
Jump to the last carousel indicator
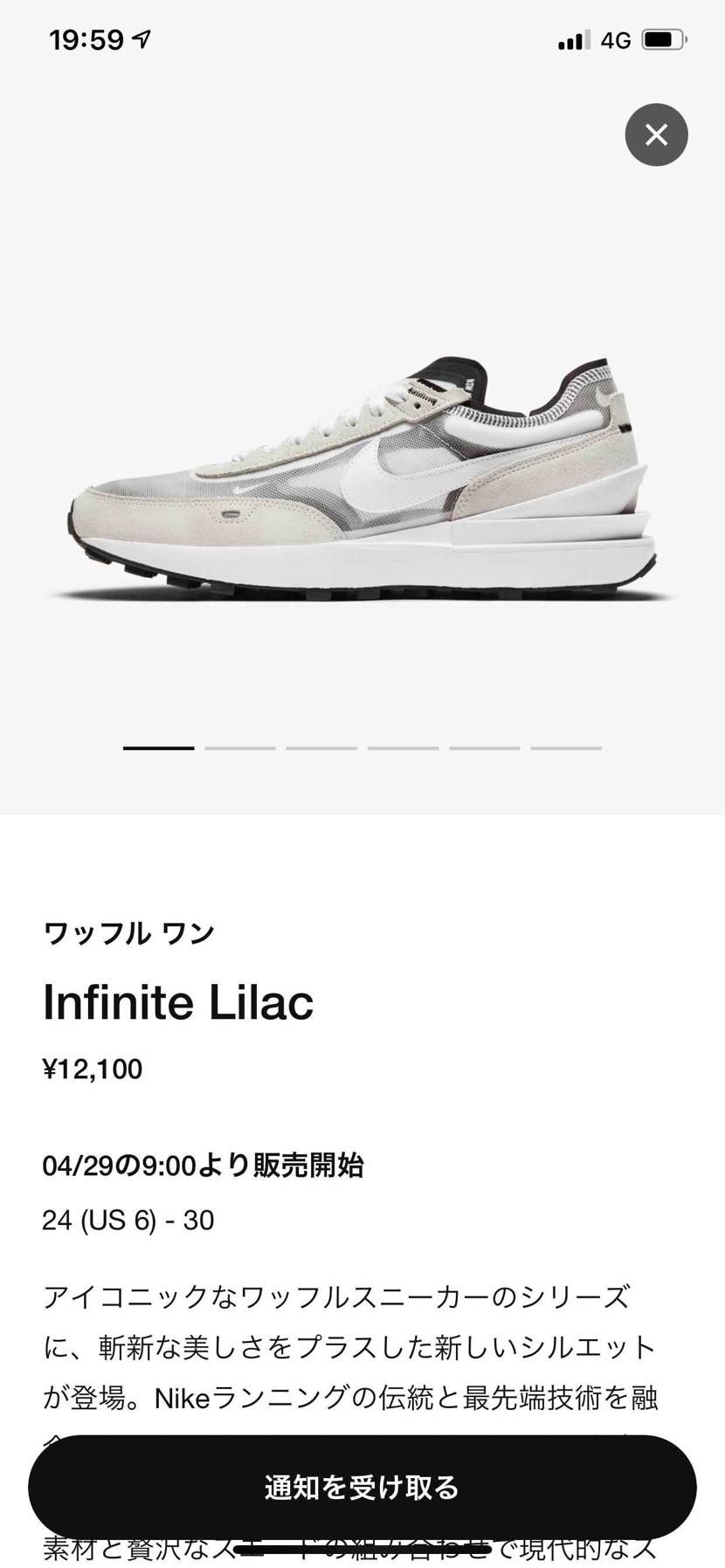[x=564, y=748]
